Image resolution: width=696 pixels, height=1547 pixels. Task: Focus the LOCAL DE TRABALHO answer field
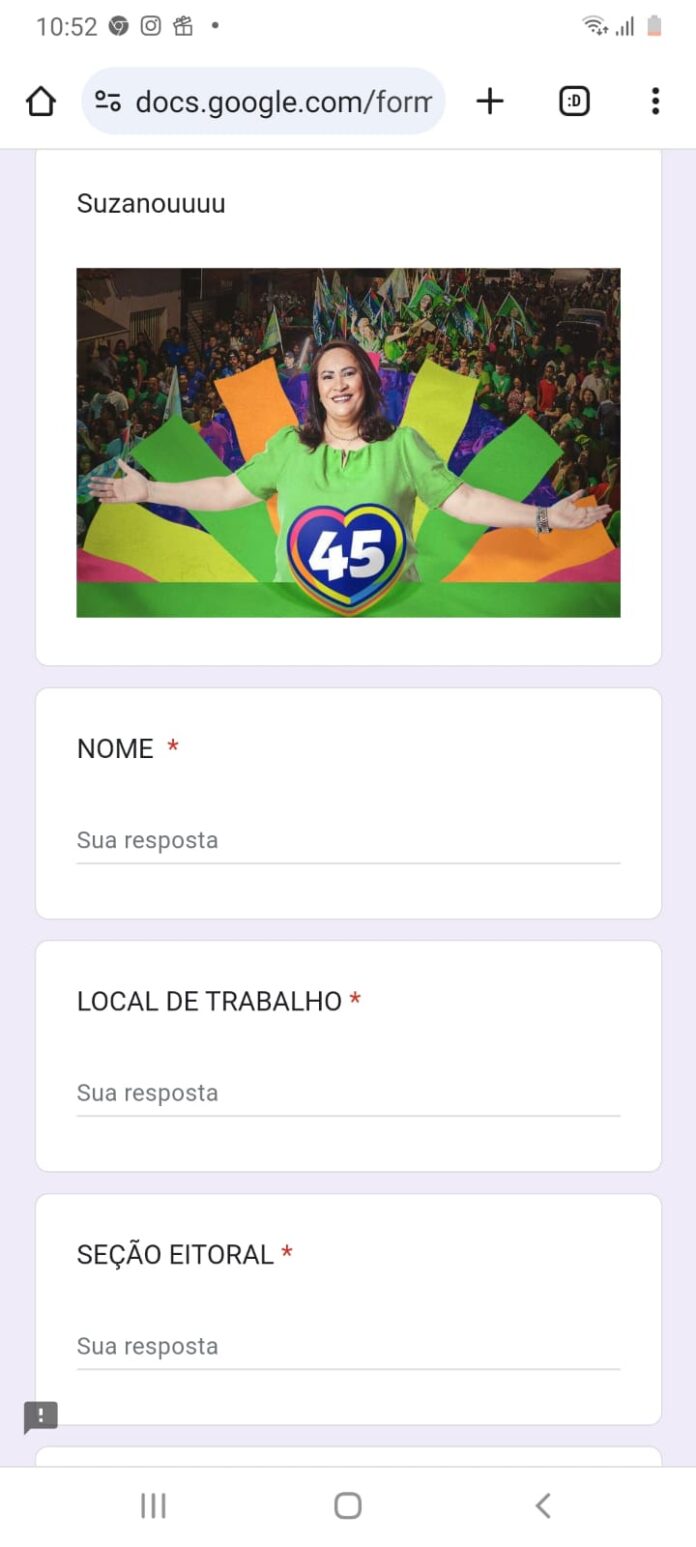tap(348, 1093)
